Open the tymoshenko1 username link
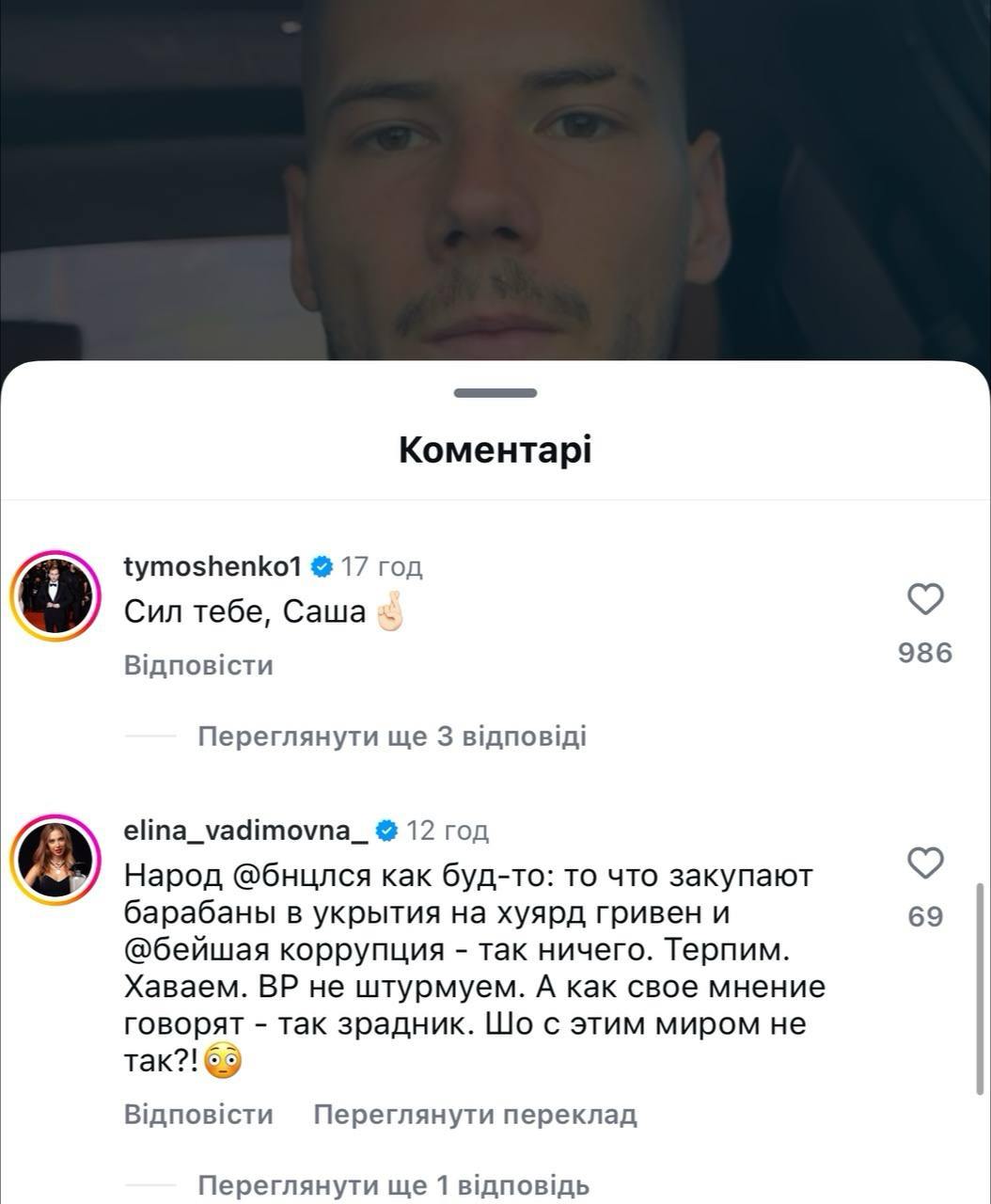 click(x=212, y=566)
